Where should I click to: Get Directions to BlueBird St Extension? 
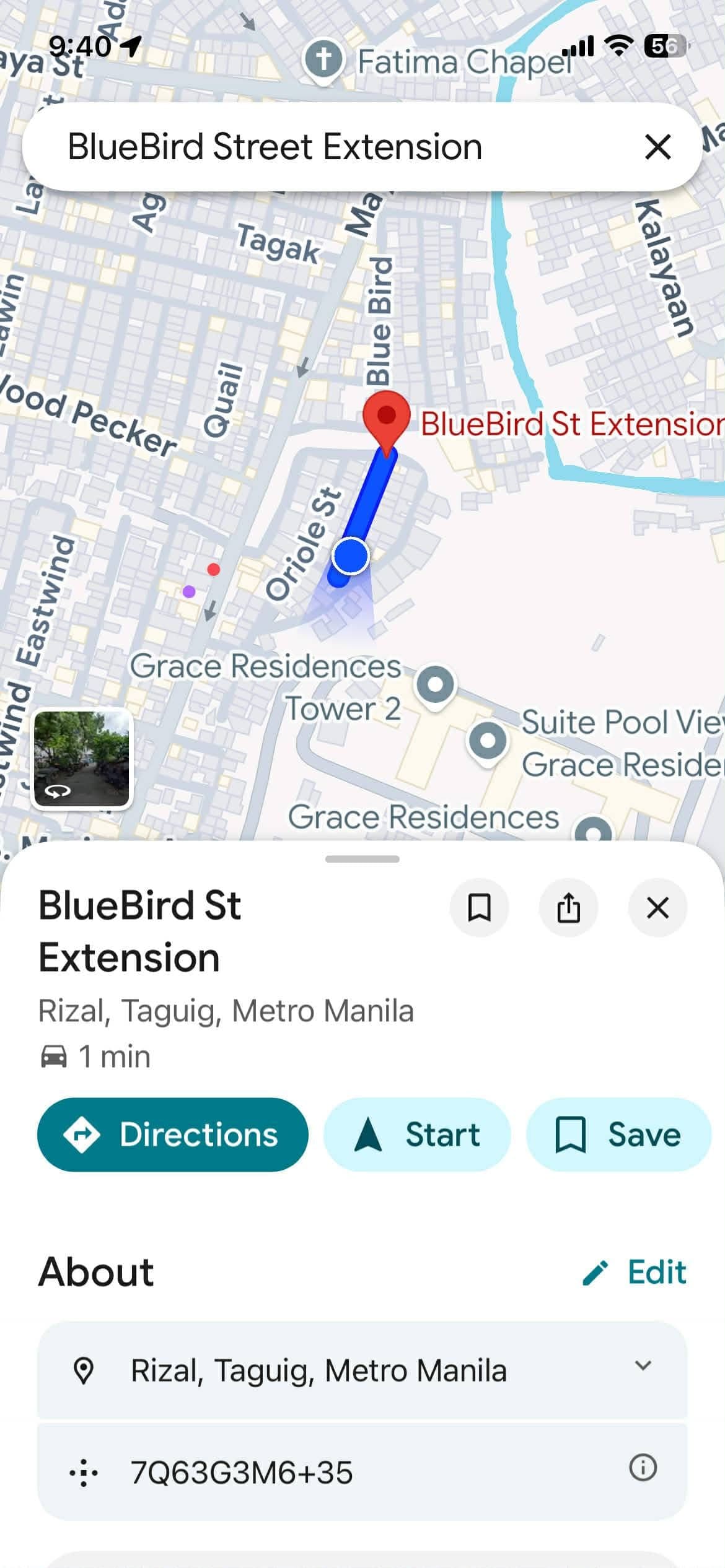pos(173,1135)
